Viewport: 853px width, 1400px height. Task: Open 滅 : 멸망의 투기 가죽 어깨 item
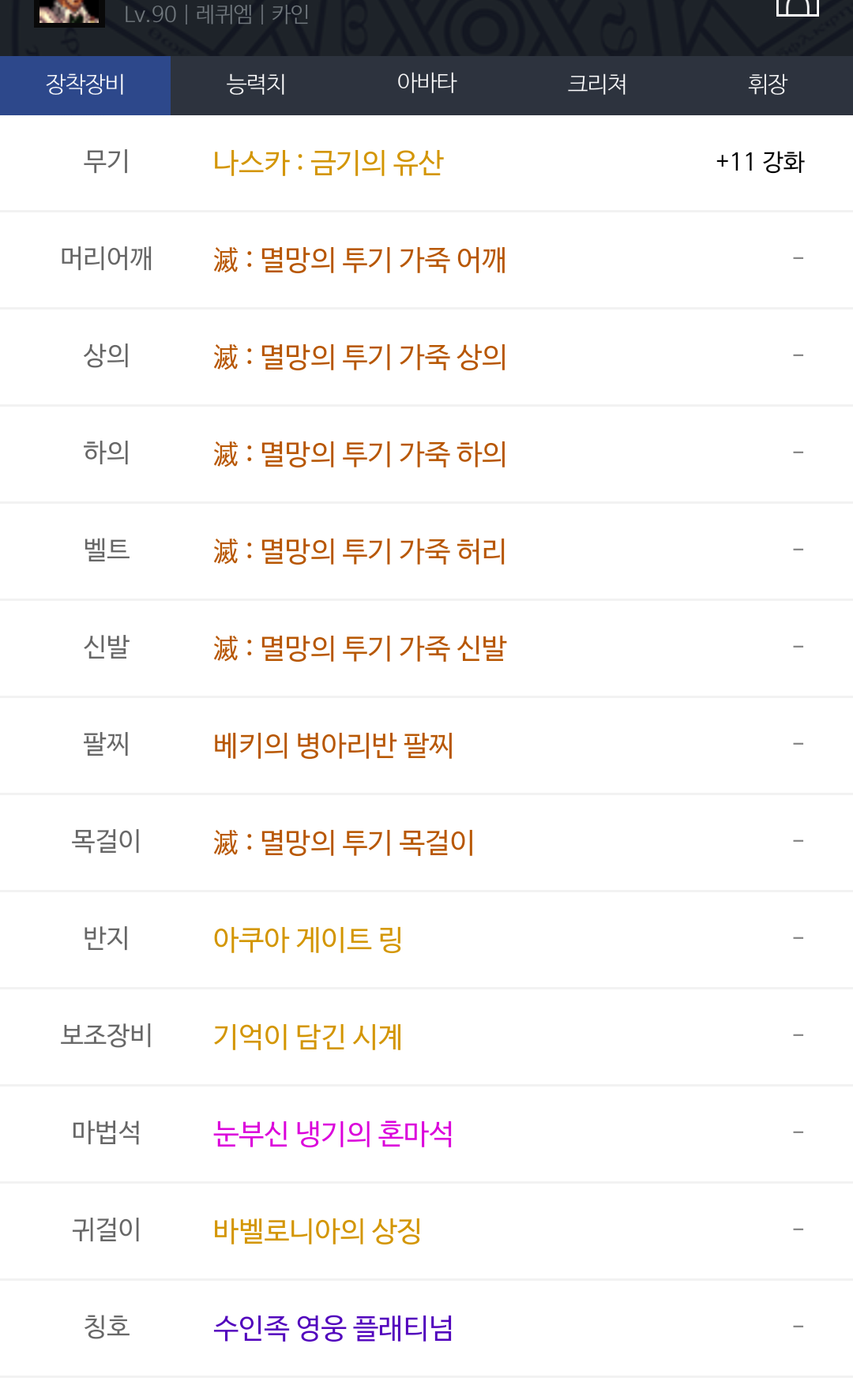359,260
